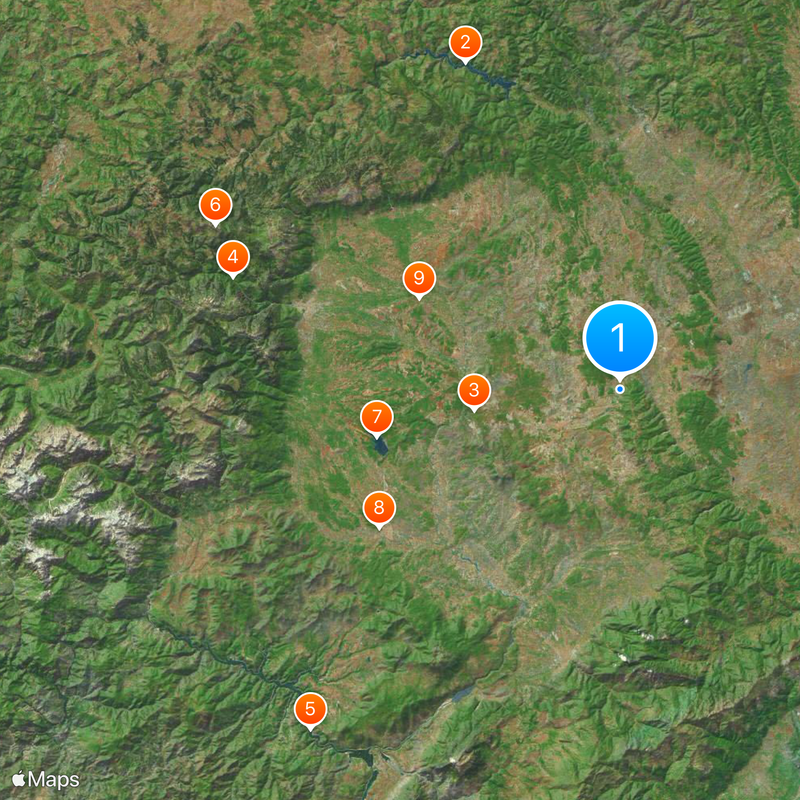Tap map pin number 5
The width and height of the screenshot is (800, 800).
(311, 709)
